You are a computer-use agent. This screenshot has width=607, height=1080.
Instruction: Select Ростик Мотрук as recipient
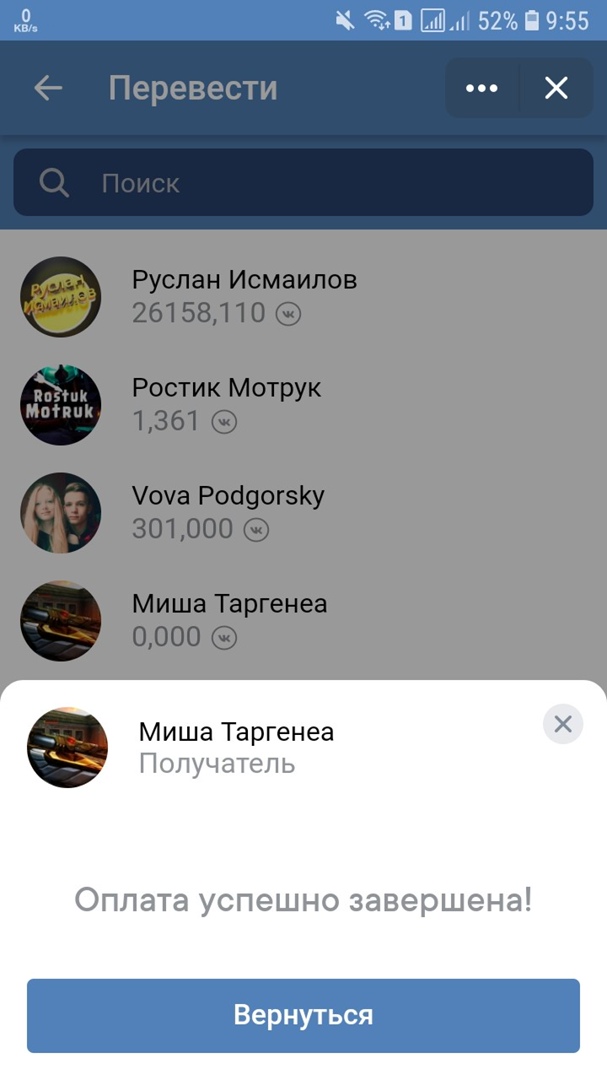click(226, 404)
